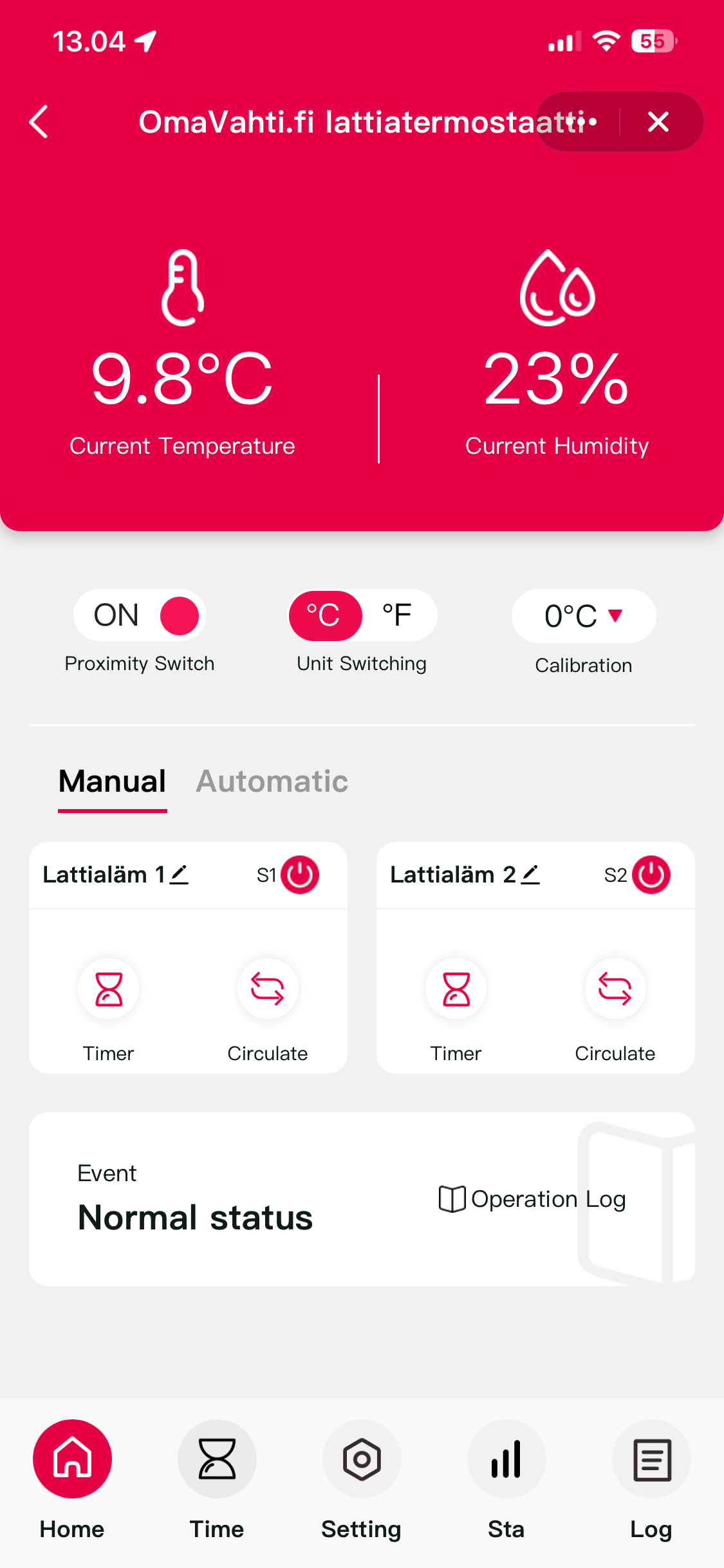Viewport: 724px width, 1568px height.
Task: Switch temperature unit to °F
Action: 397,615
